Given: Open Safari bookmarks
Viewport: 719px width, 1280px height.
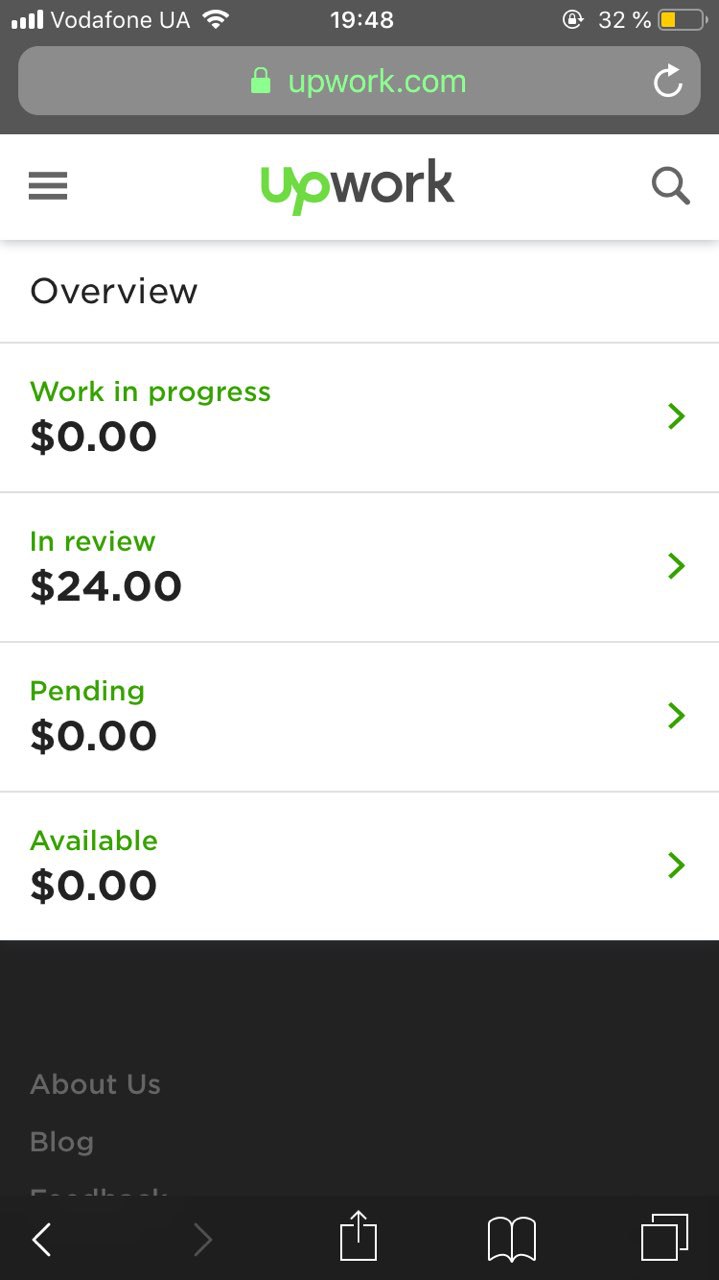Looking at the screenshot, I should click(x=512, y=1240).
